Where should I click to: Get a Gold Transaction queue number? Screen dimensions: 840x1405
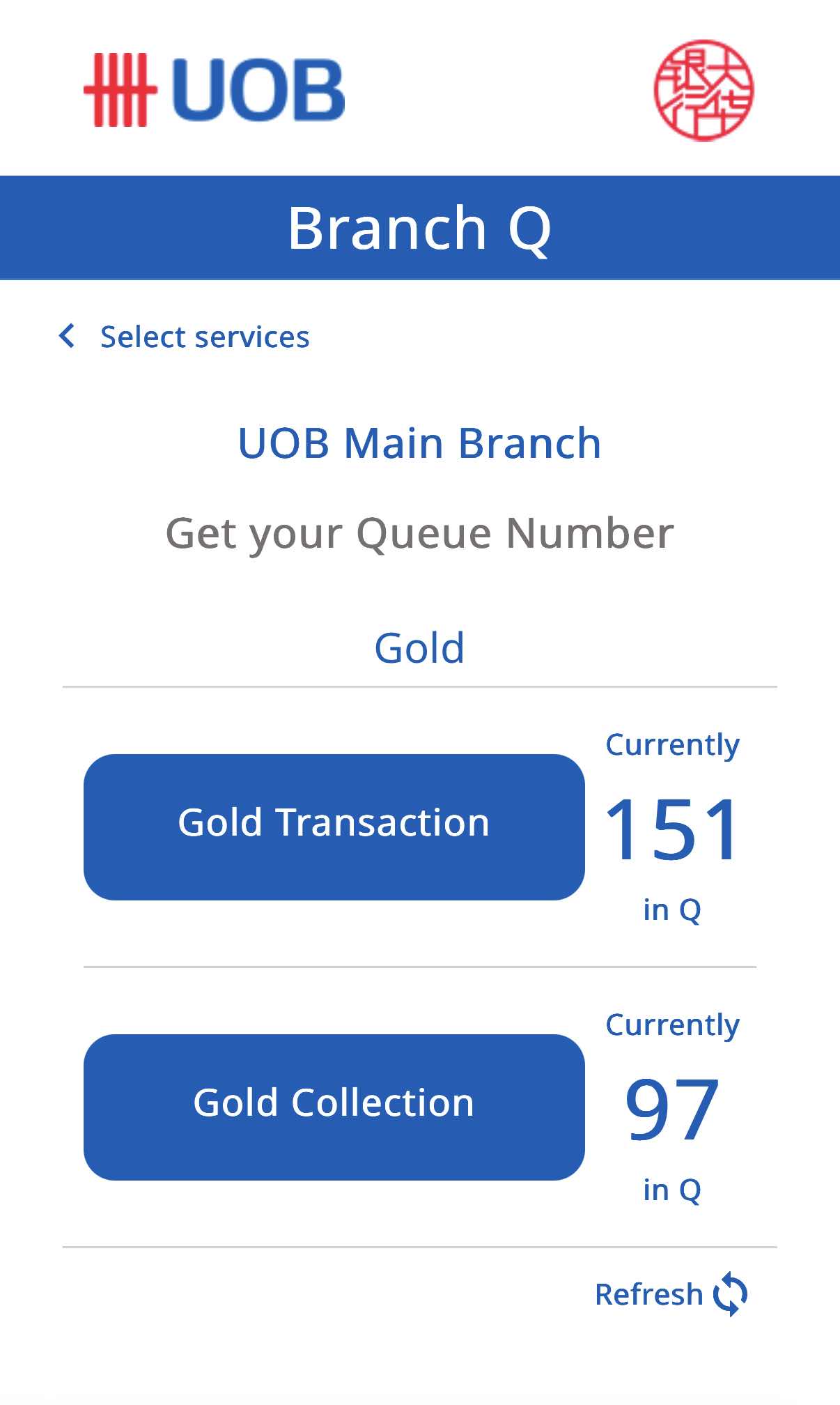(334, 827)
